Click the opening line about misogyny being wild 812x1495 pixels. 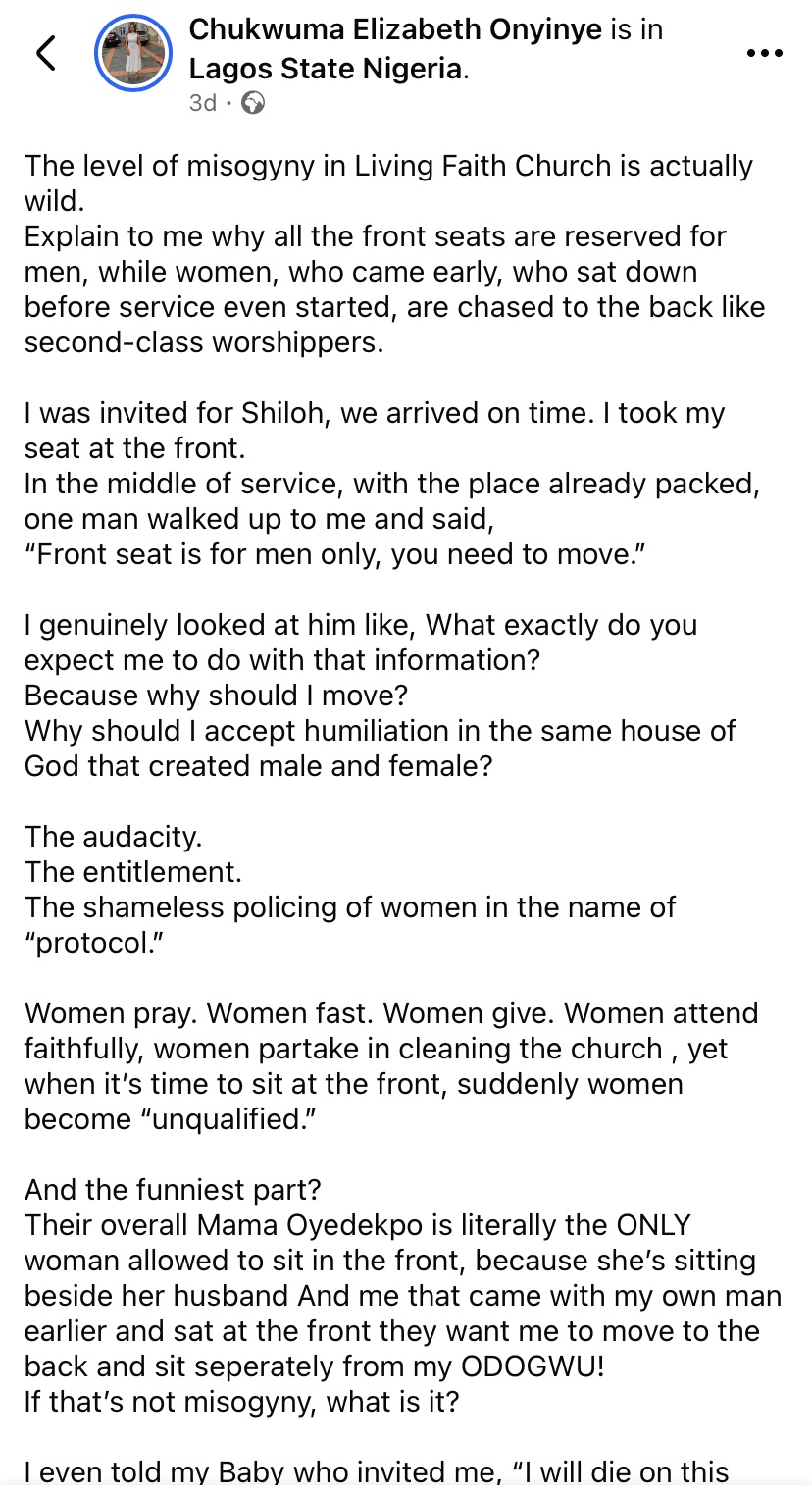click(388, 165)
